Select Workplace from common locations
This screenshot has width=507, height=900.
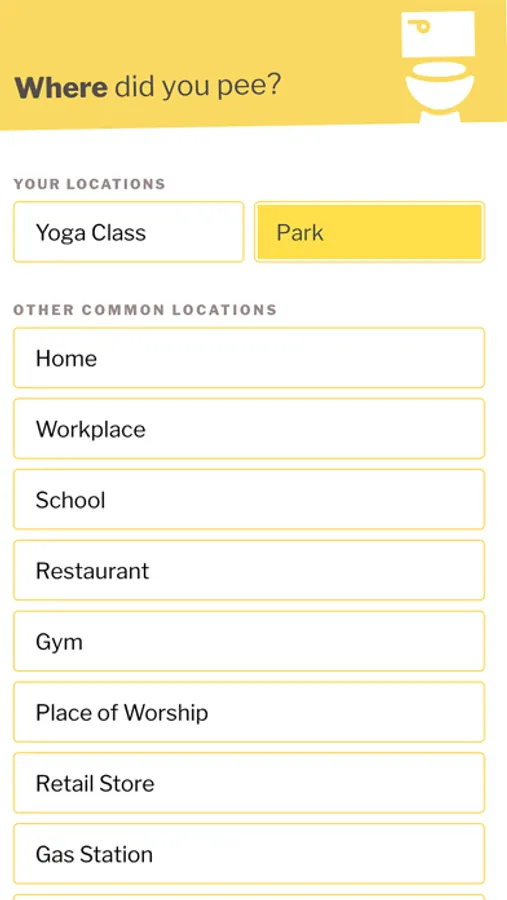pyautogui.click(x=249, y=429)
